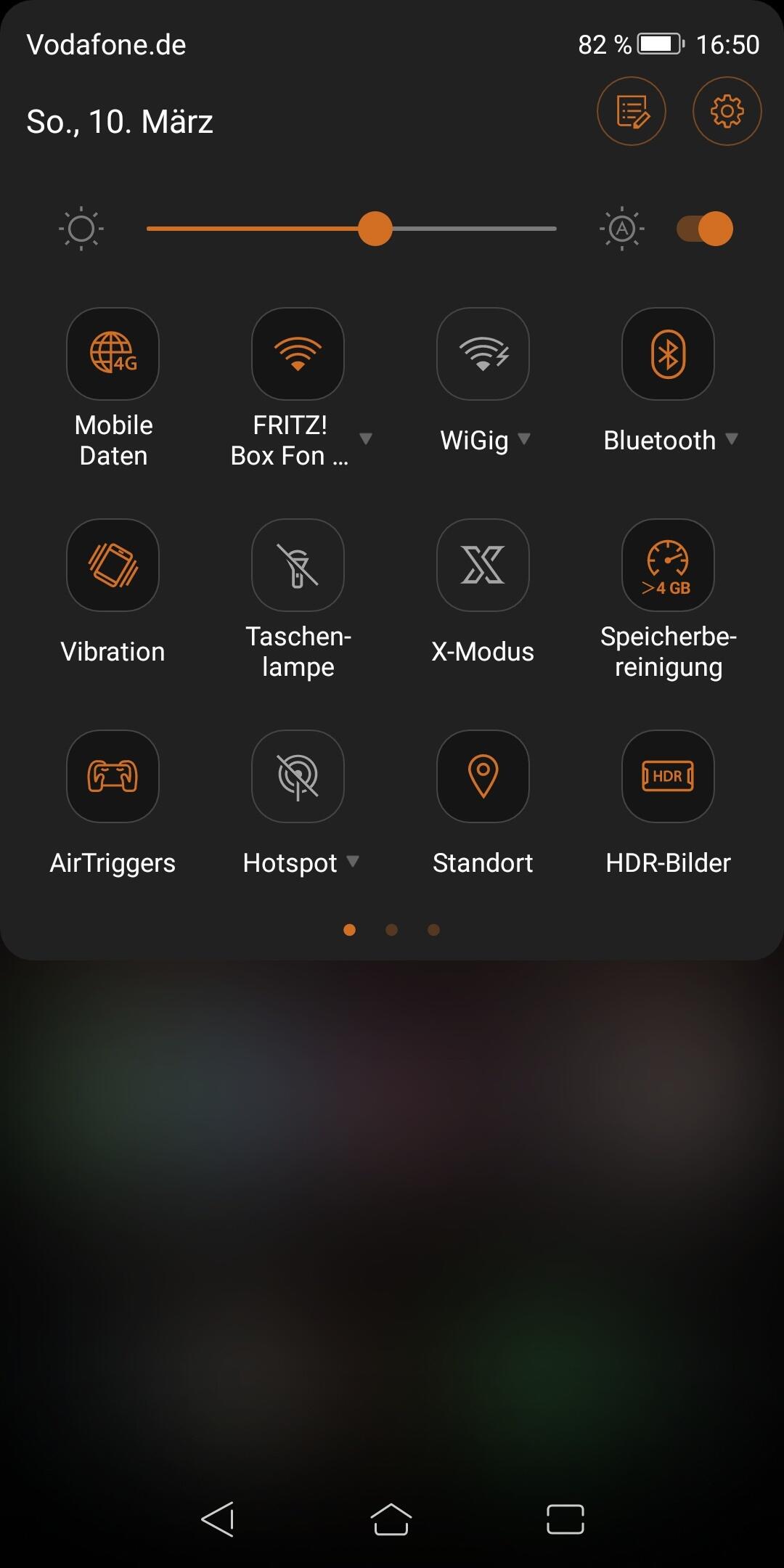
Task: Disable the auto-brightness switch
Action: tap(705, 229)
